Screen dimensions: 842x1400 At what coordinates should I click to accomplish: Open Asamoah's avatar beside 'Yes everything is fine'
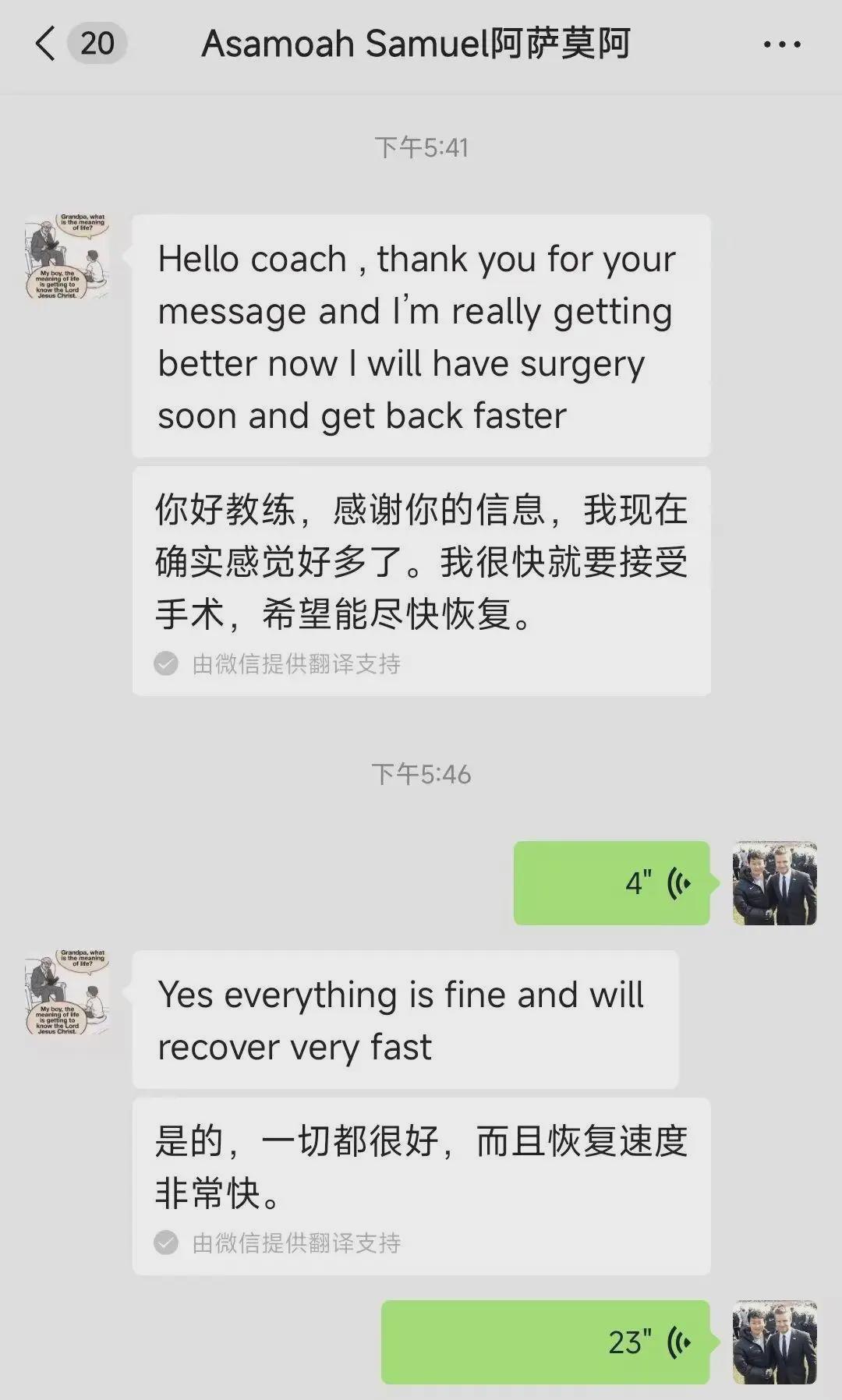pos(67,992)
